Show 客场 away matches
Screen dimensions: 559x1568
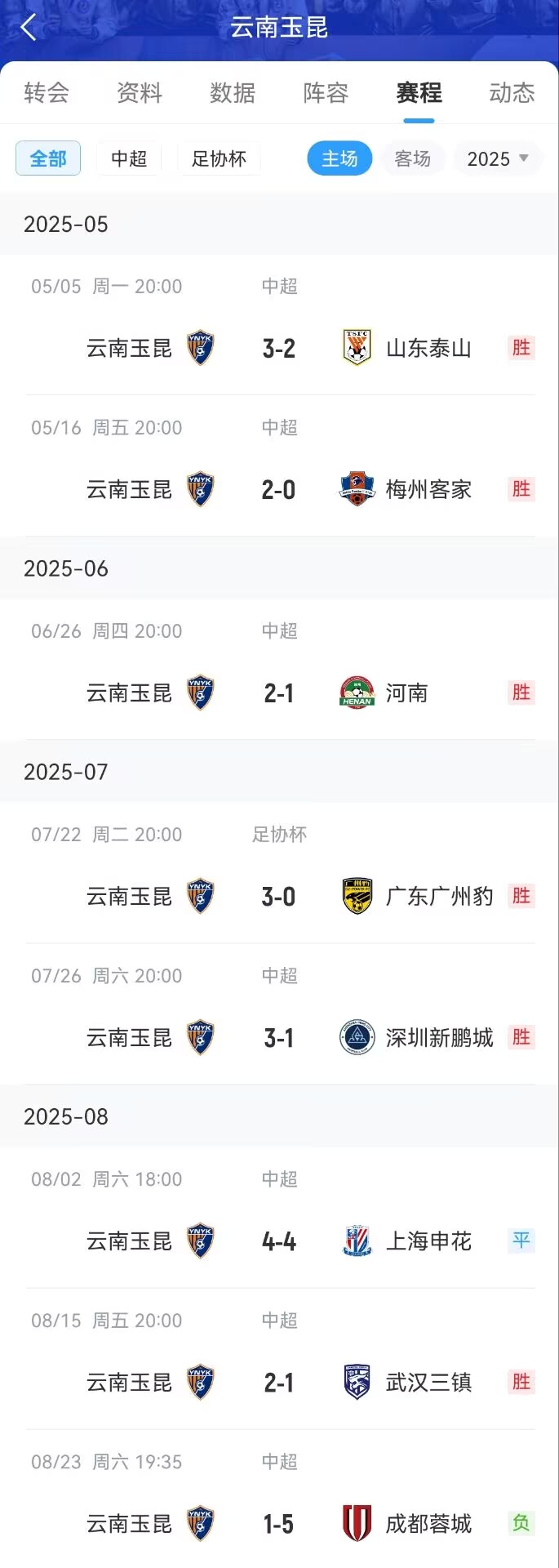point(412,158)
